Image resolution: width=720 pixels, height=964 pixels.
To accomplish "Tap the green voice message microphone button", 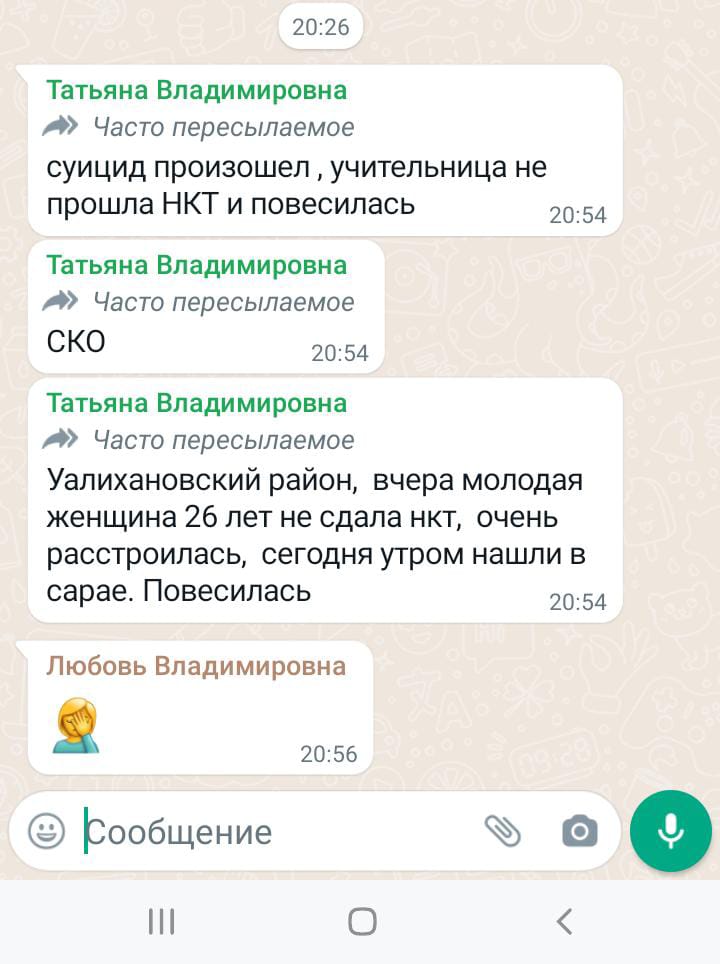I will [670, 831].
